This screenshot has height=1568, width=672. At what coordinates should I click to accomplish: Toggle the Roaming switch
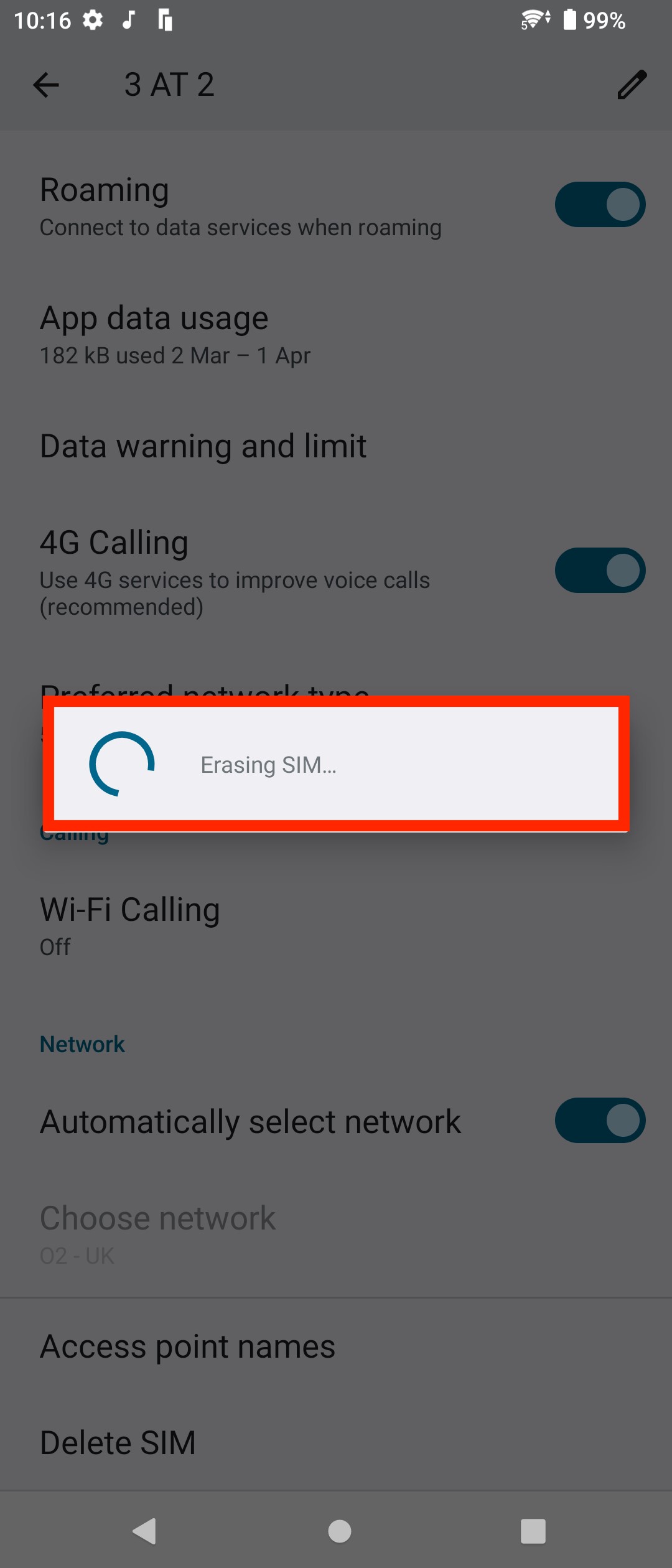(x=599, y=205)
